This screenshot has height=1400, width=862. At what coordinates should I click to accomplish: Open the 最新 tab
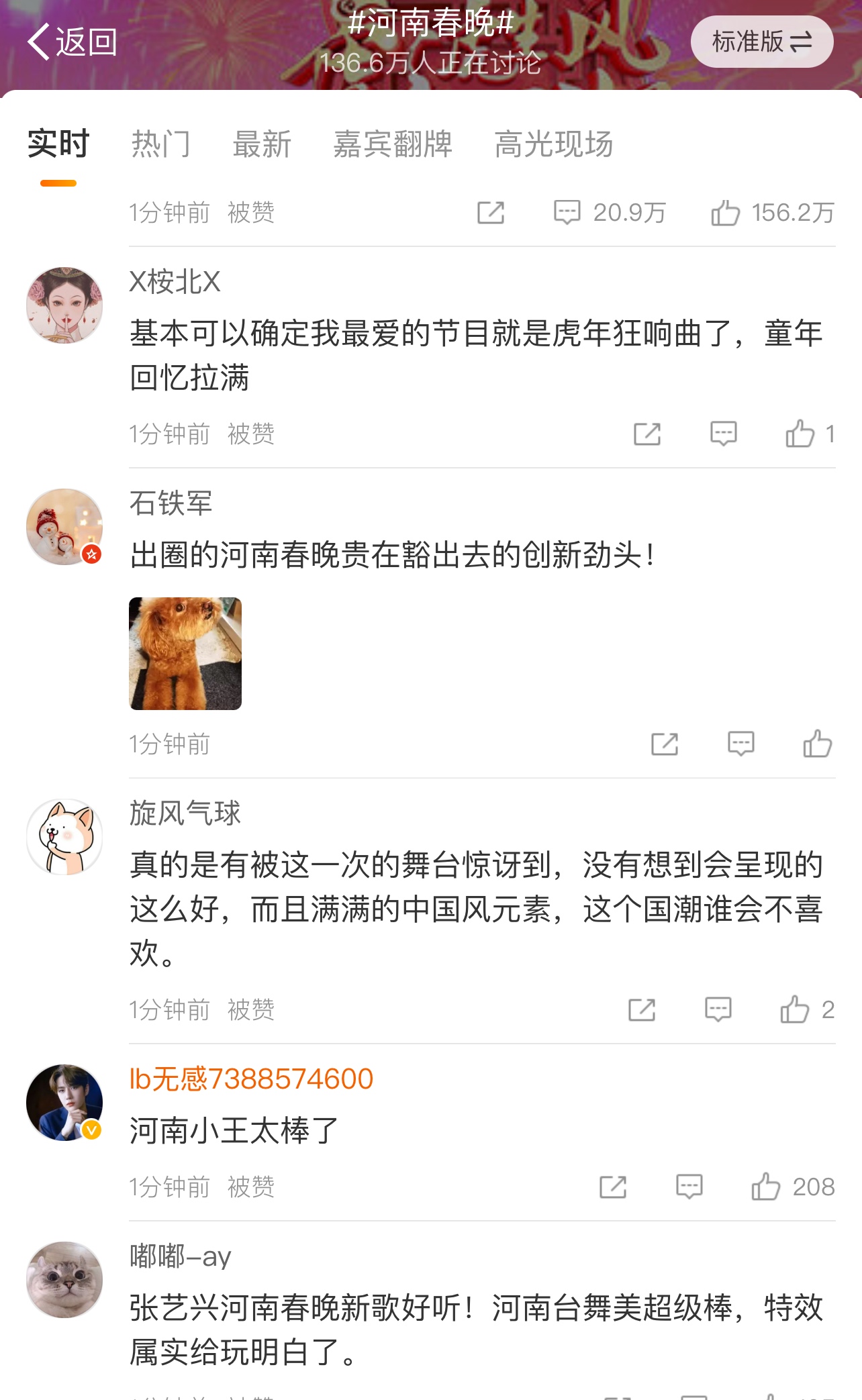click(262, 144)
